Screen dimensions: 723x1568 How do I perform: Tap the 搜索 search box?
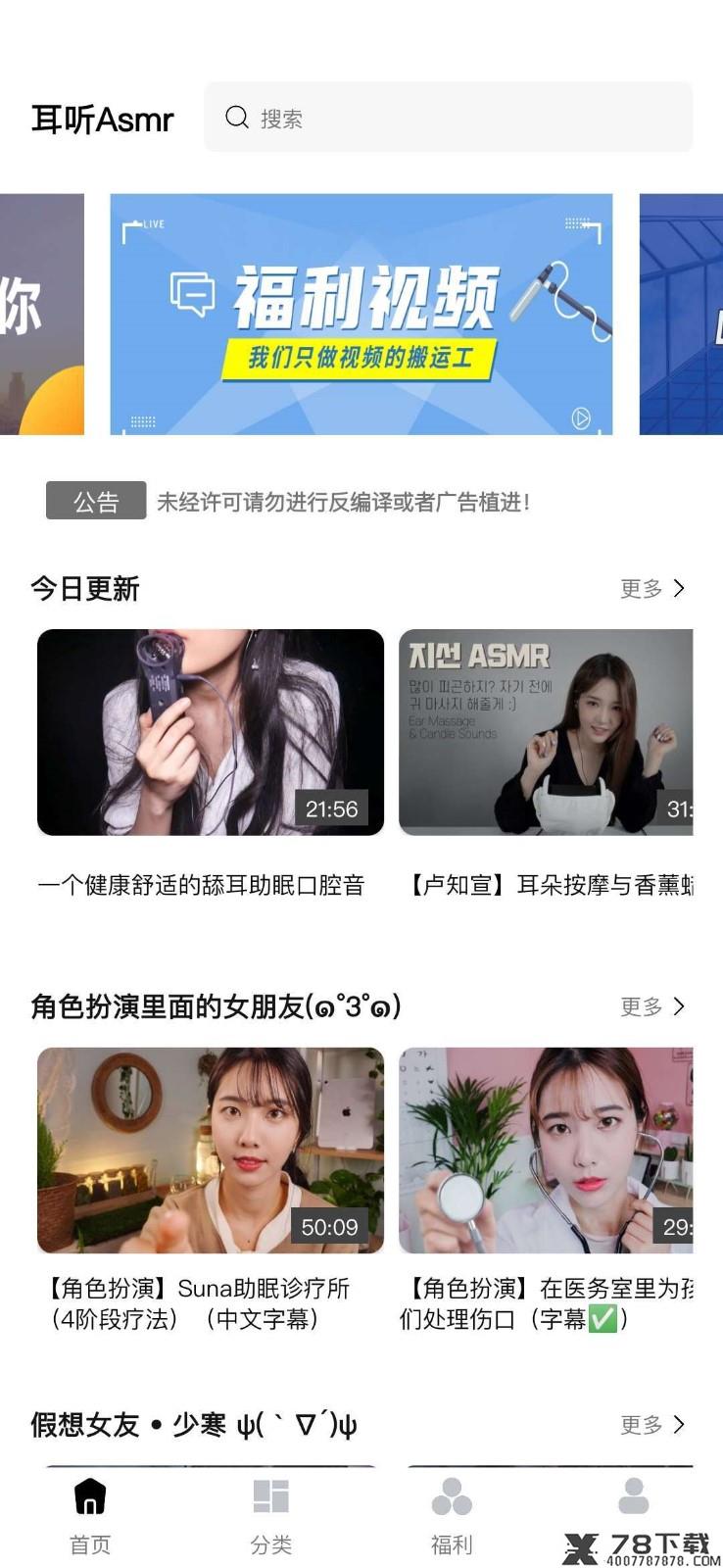(x=448, y=118)
